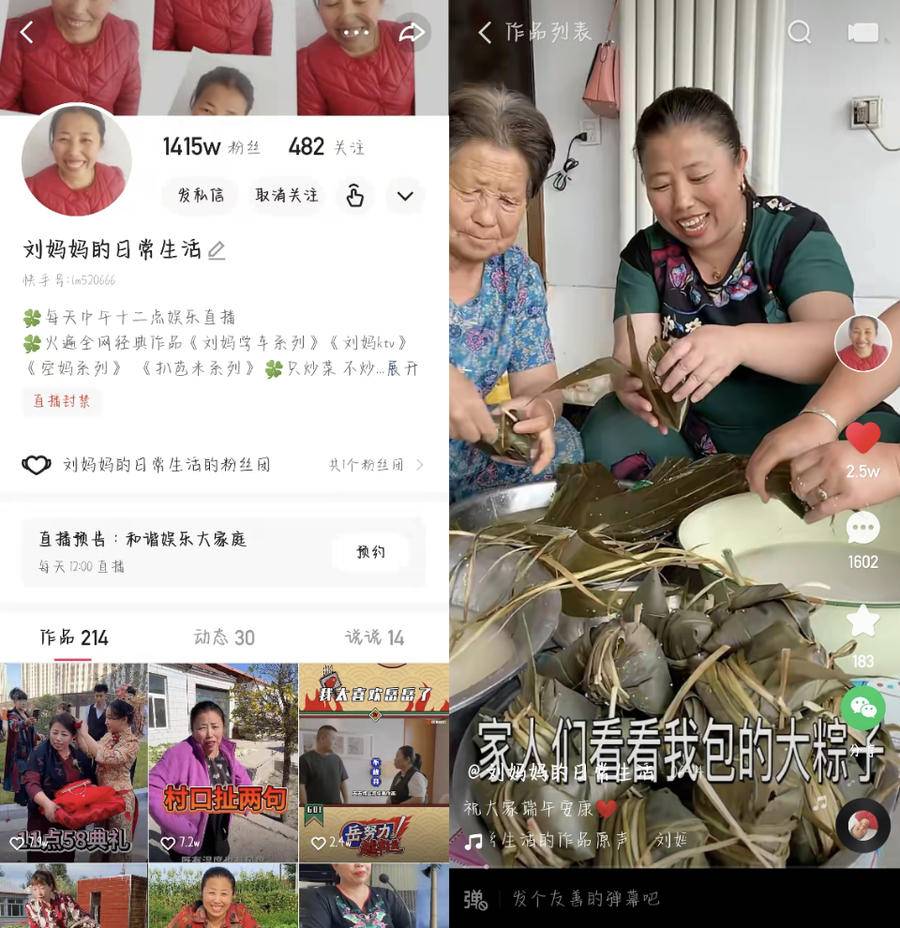Viewport: 900px width, 928px height.
Task: Share this profile via the arrow icon
Action: coord(411,32)
